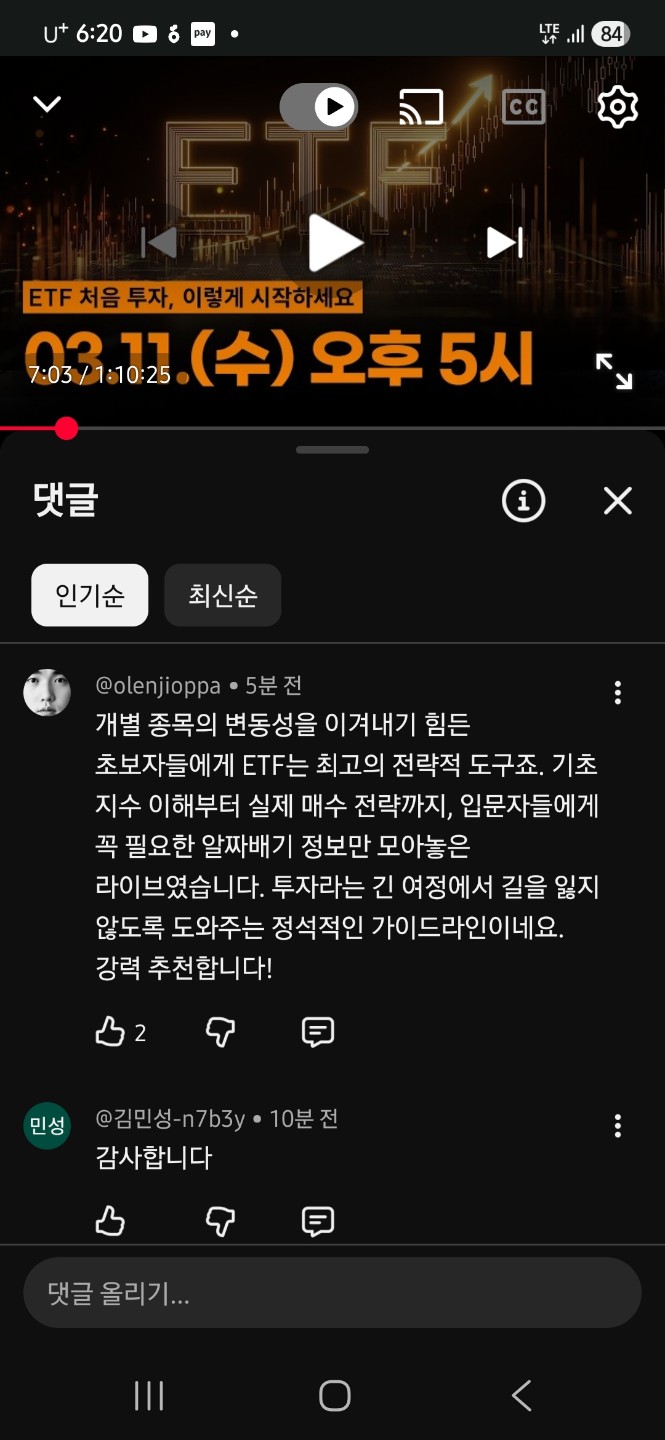Sort comments by 인기순
Screen dimensions: 665x1440
pos(90,595)
